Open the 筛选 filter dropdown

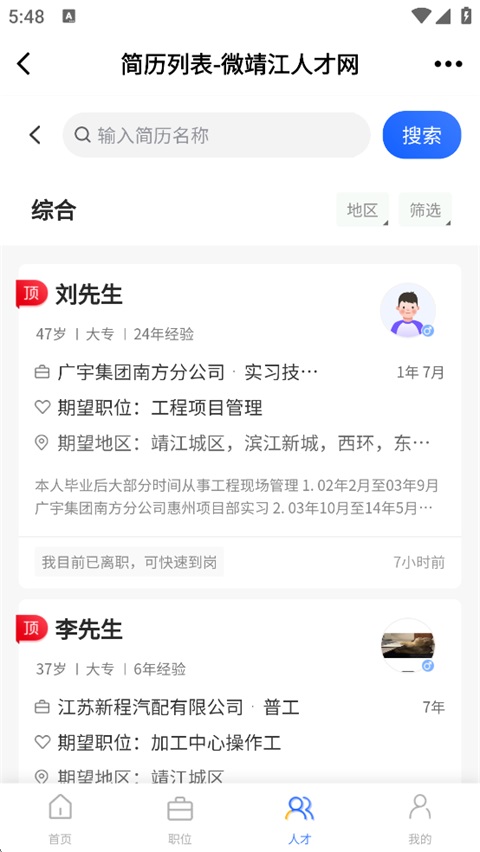pyautogui.click(x=425, y=210)
